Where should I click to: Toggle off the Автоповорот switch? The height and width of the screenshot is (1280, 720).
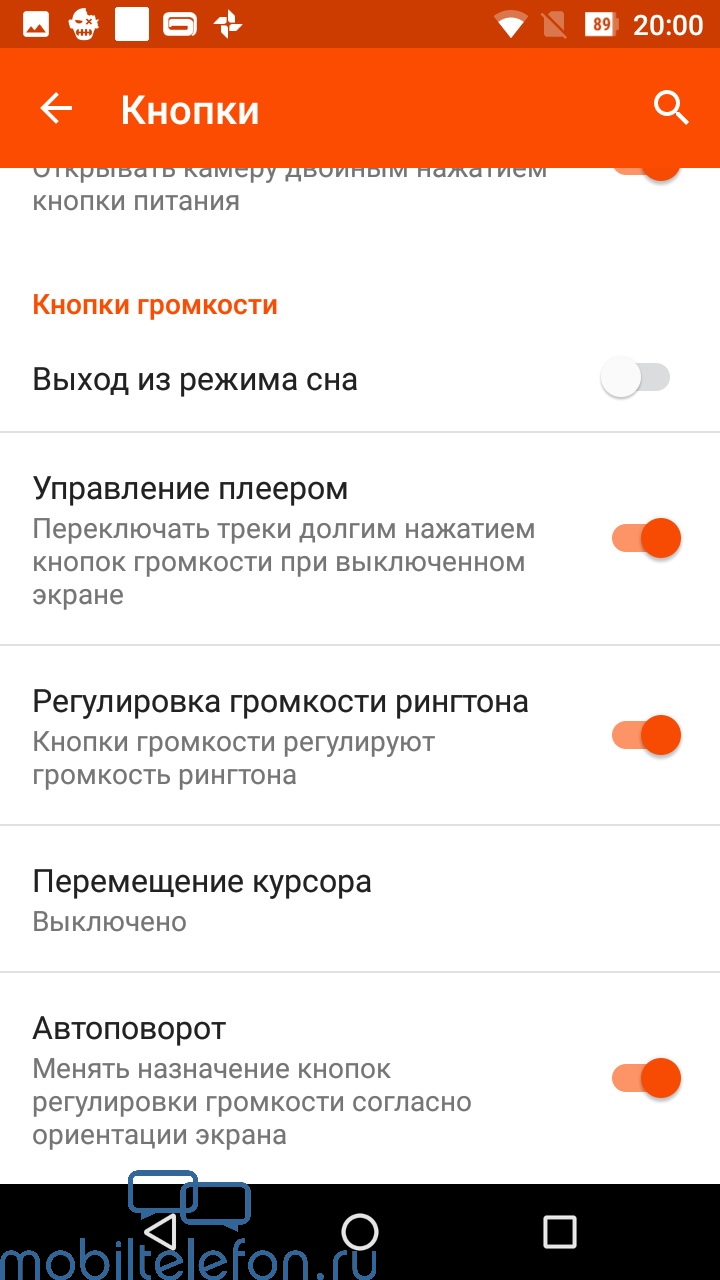point(646,1078)
